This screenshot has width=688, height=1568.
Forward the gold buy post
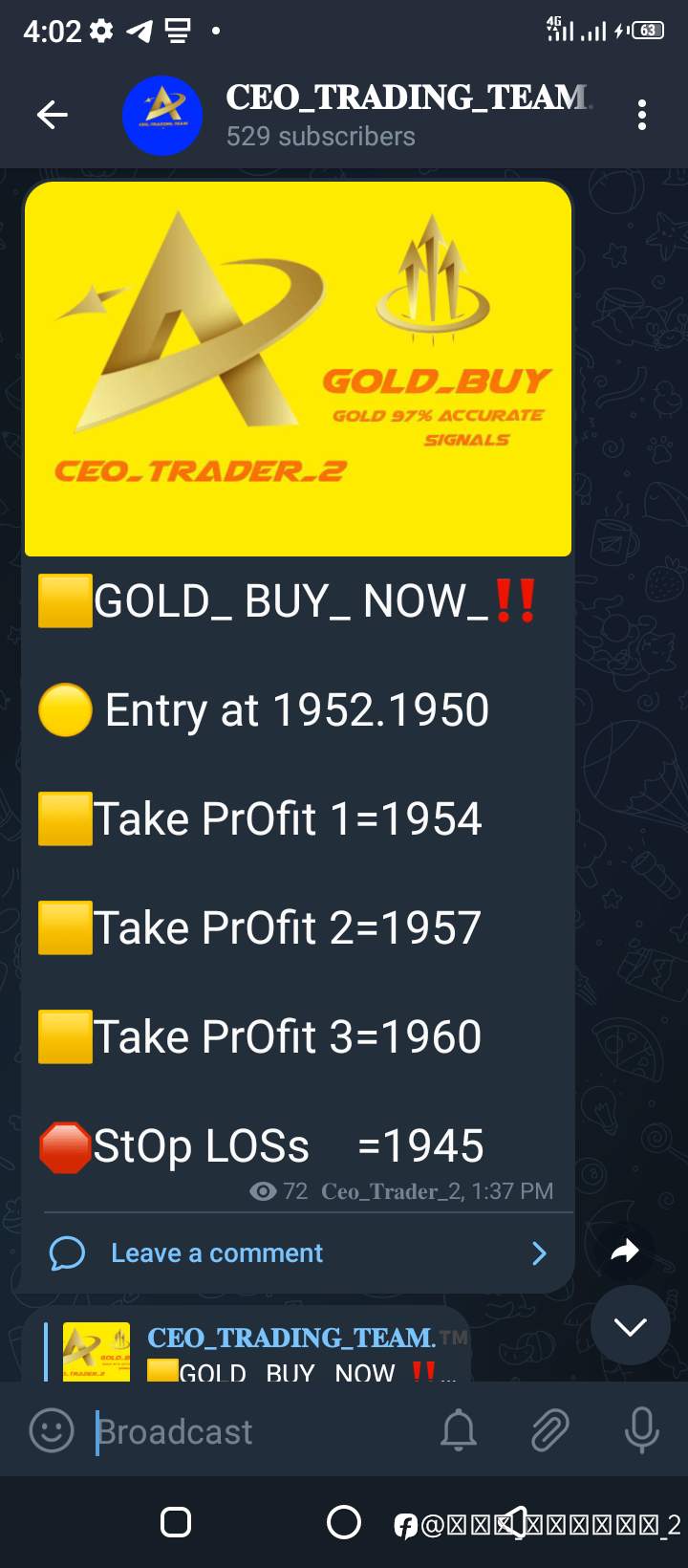[x=625, y=1251]
